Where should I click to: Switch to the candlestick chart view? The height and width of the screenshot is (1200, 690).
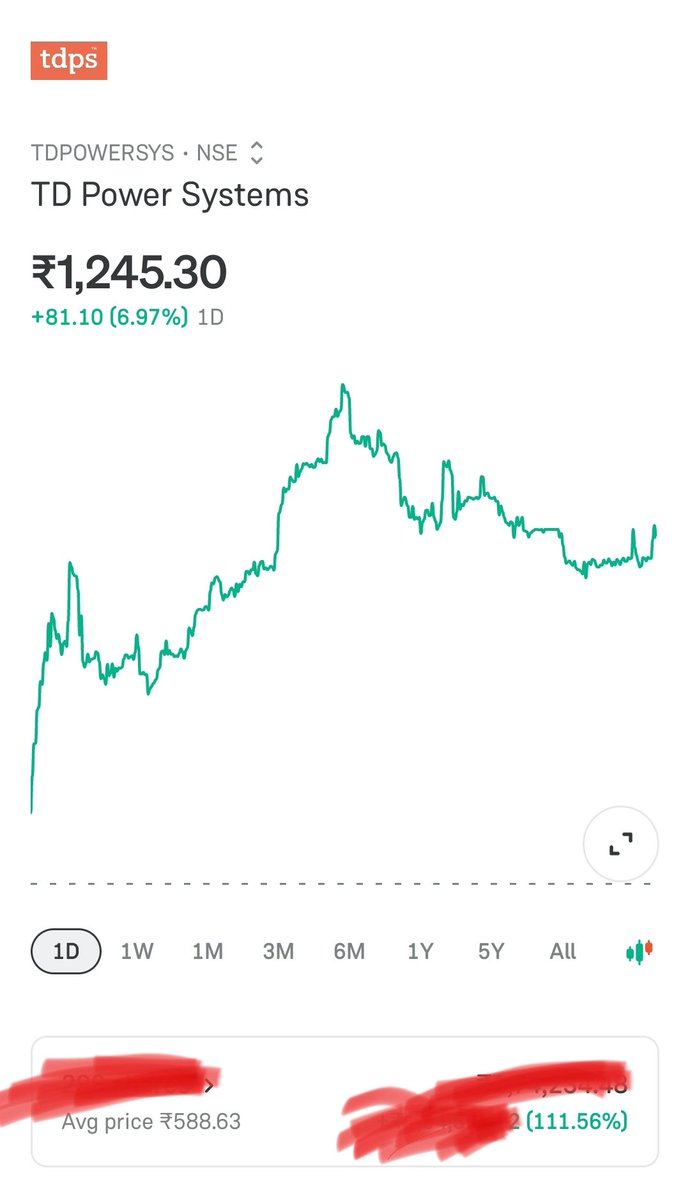click(639, 951)
